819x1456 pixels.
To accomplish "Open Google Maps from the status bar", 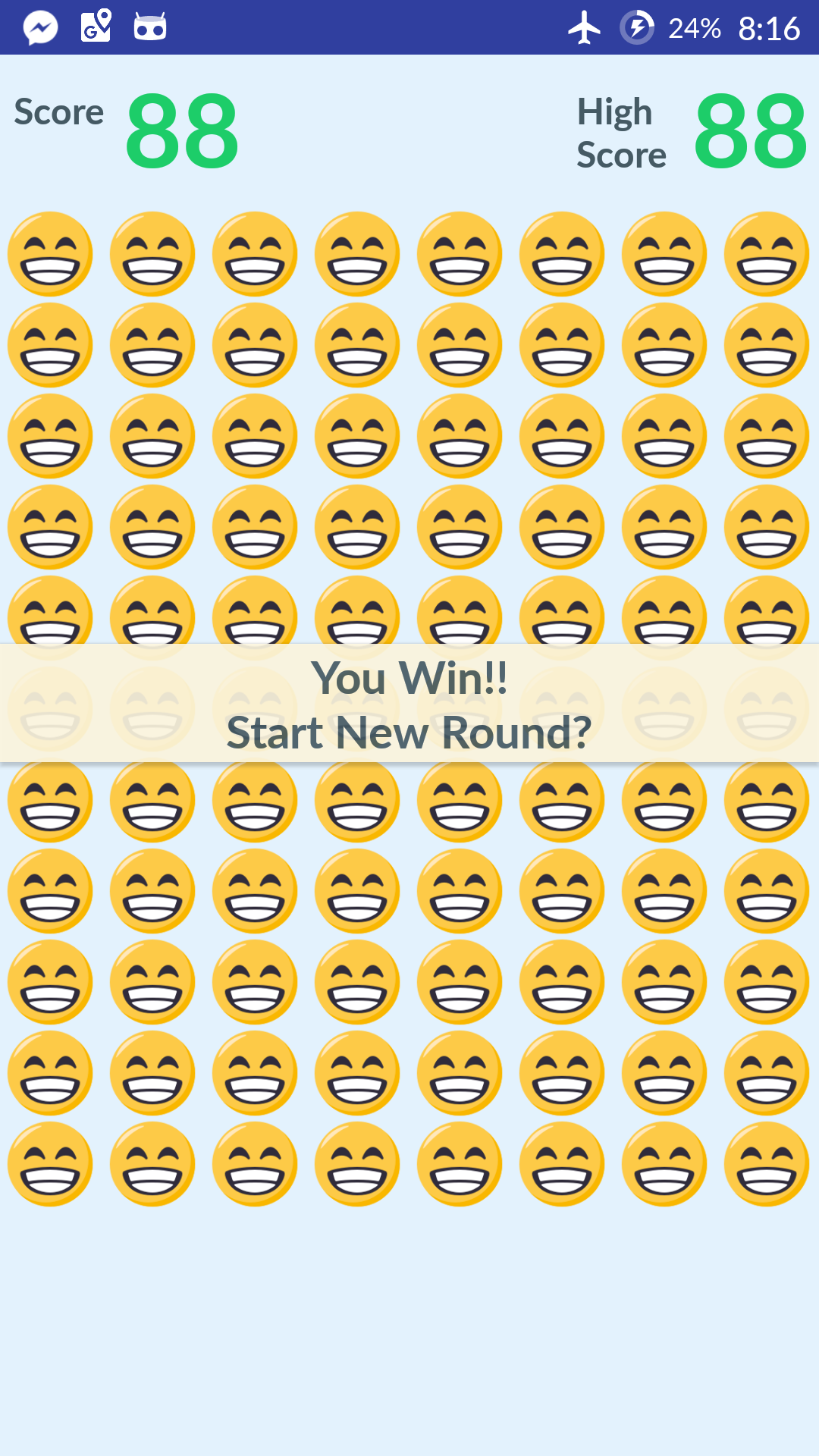I will point(95,28).
